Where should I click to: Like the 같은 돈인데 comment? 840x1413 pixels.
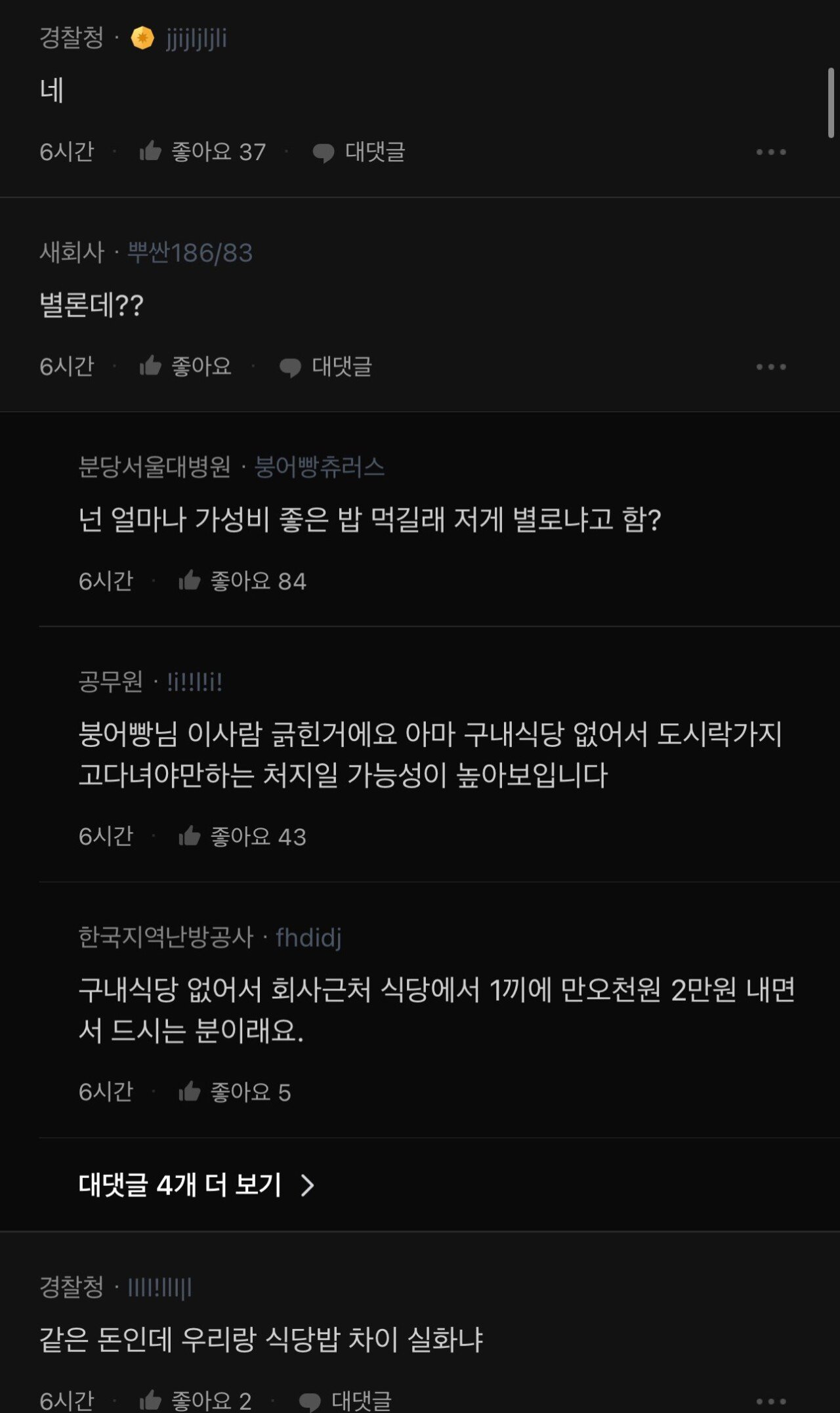click(x=195, y=1401)
